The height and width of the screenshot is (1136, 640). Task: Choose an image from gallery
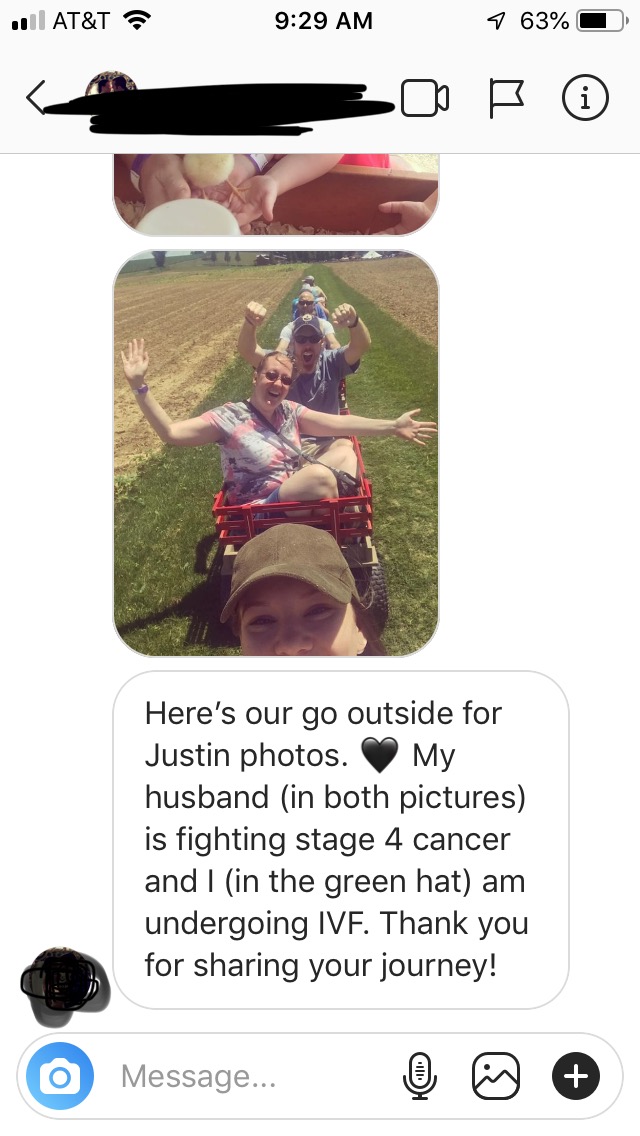pyautogui.click(x=496, y=1076)
